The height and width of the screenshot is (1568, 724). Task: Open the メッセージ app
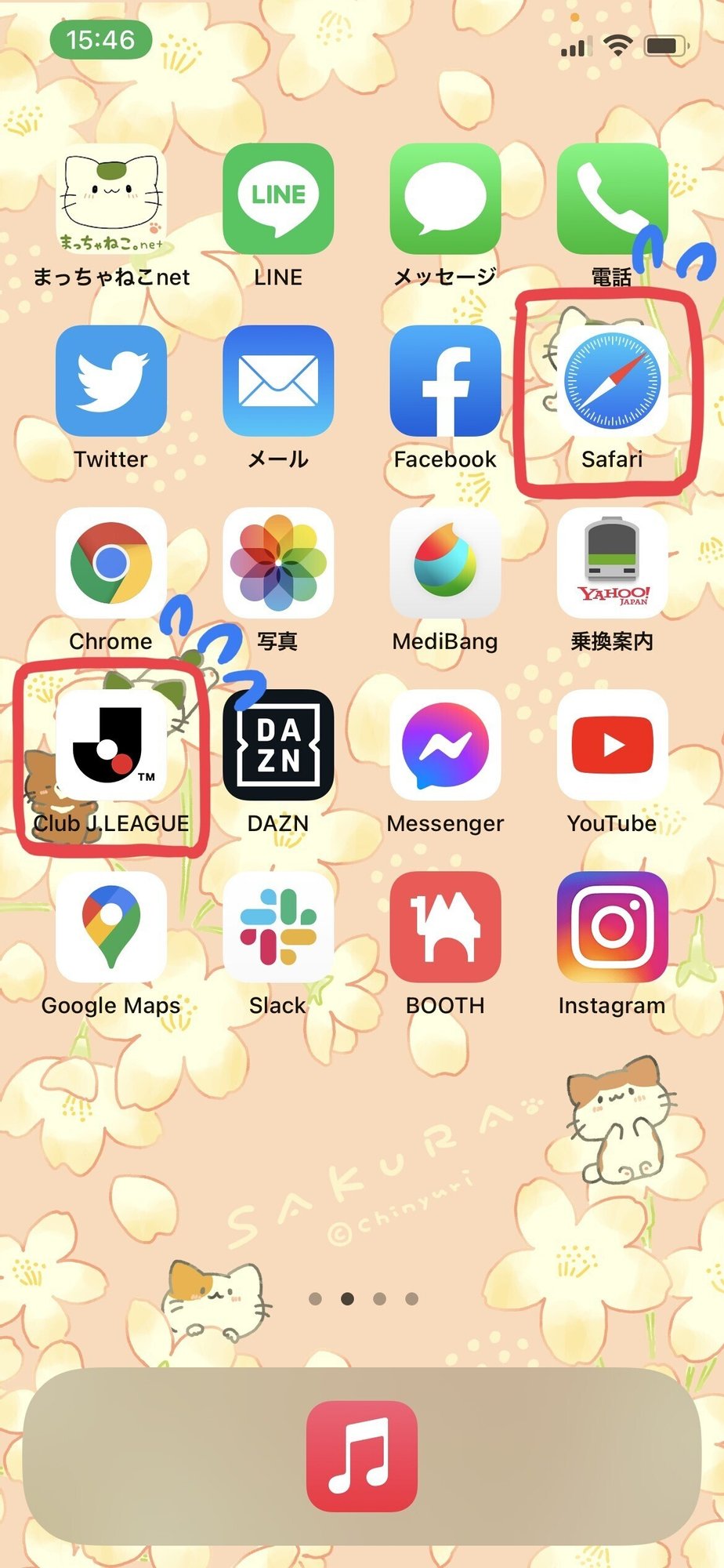click(445, 198)
